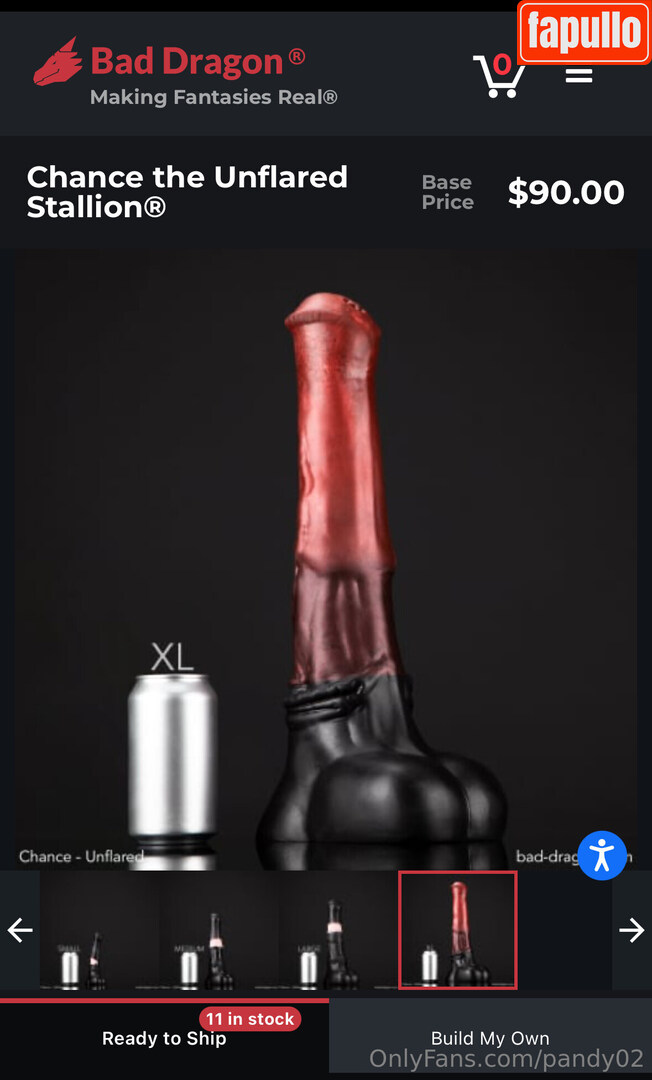Screen dimensions: 652x1080
Task: Switch to Ready to Ship tab
Action: pos(164,1039)
